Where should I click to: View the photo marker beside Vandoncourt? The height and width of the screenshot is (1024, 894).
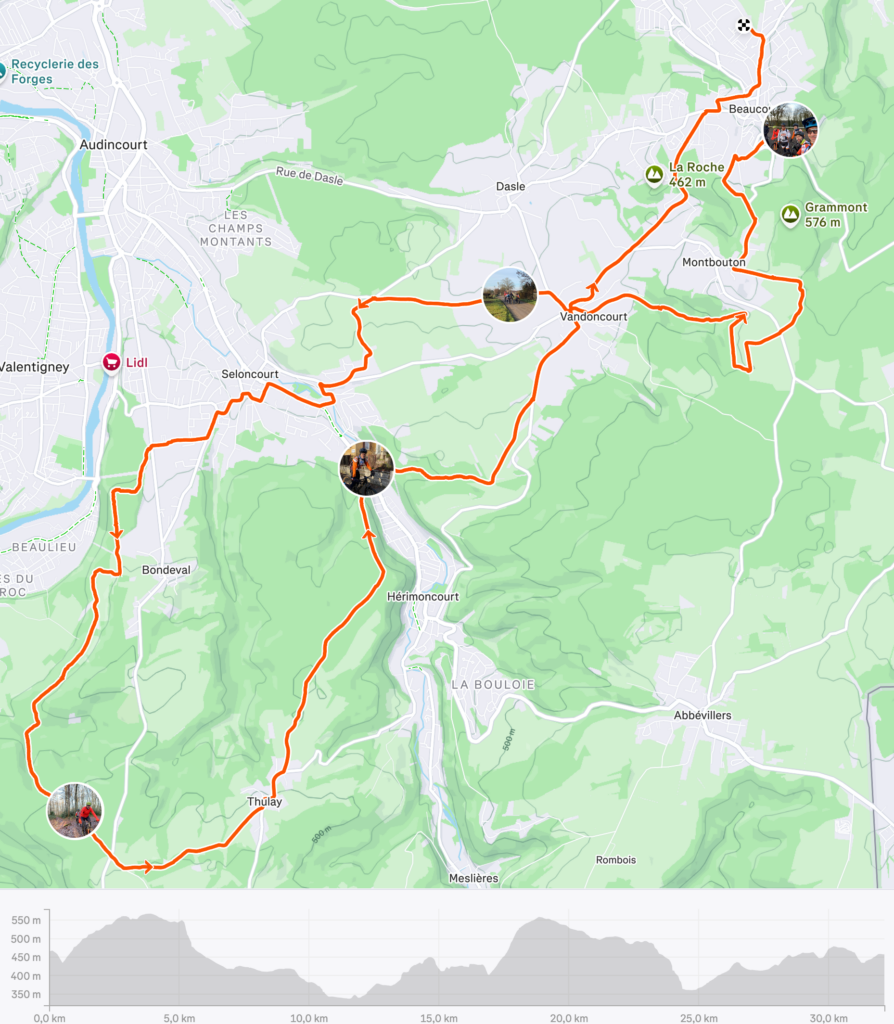click(x=509, y=295)
